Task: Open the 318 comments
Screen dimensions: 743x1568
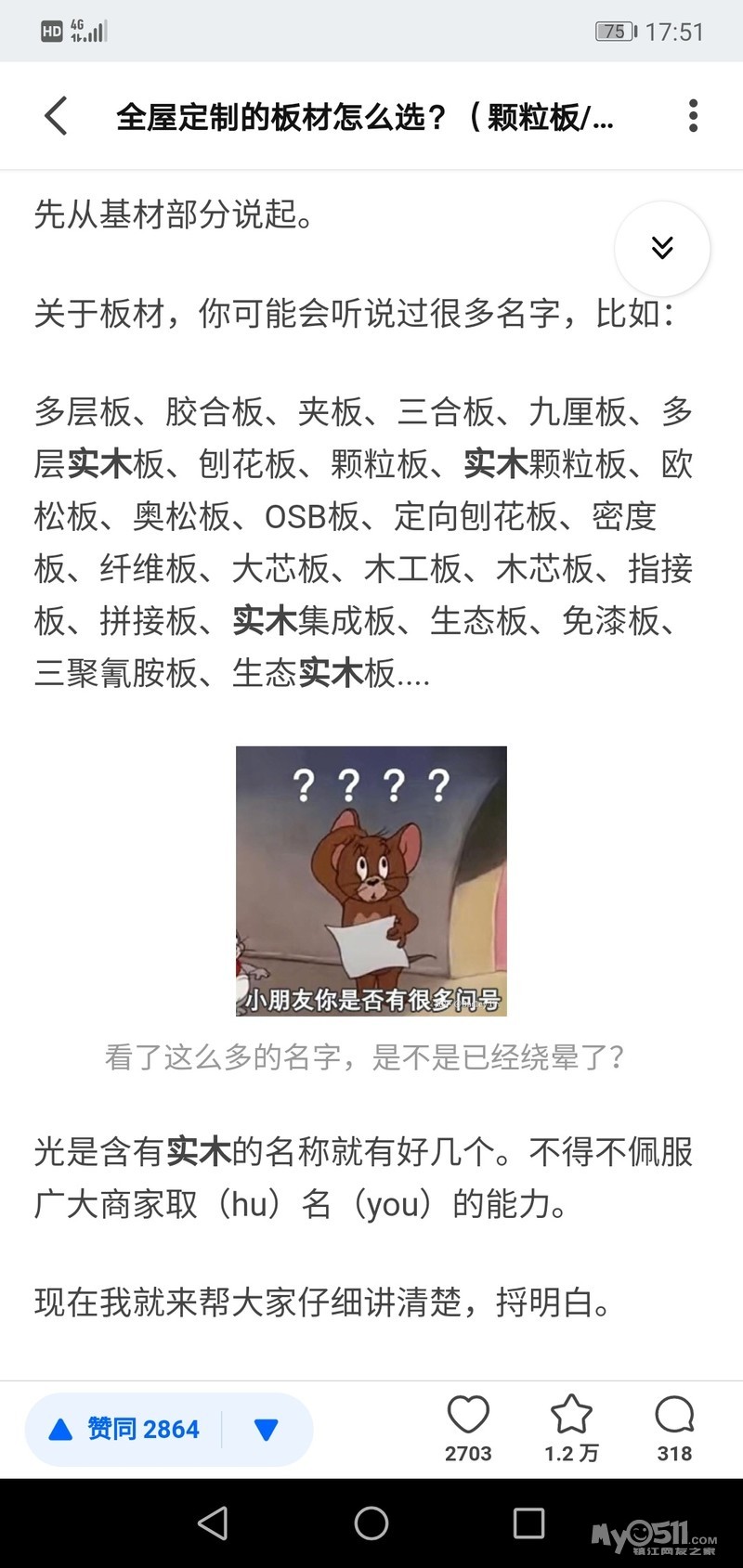Action: (x=674, y=1429)
